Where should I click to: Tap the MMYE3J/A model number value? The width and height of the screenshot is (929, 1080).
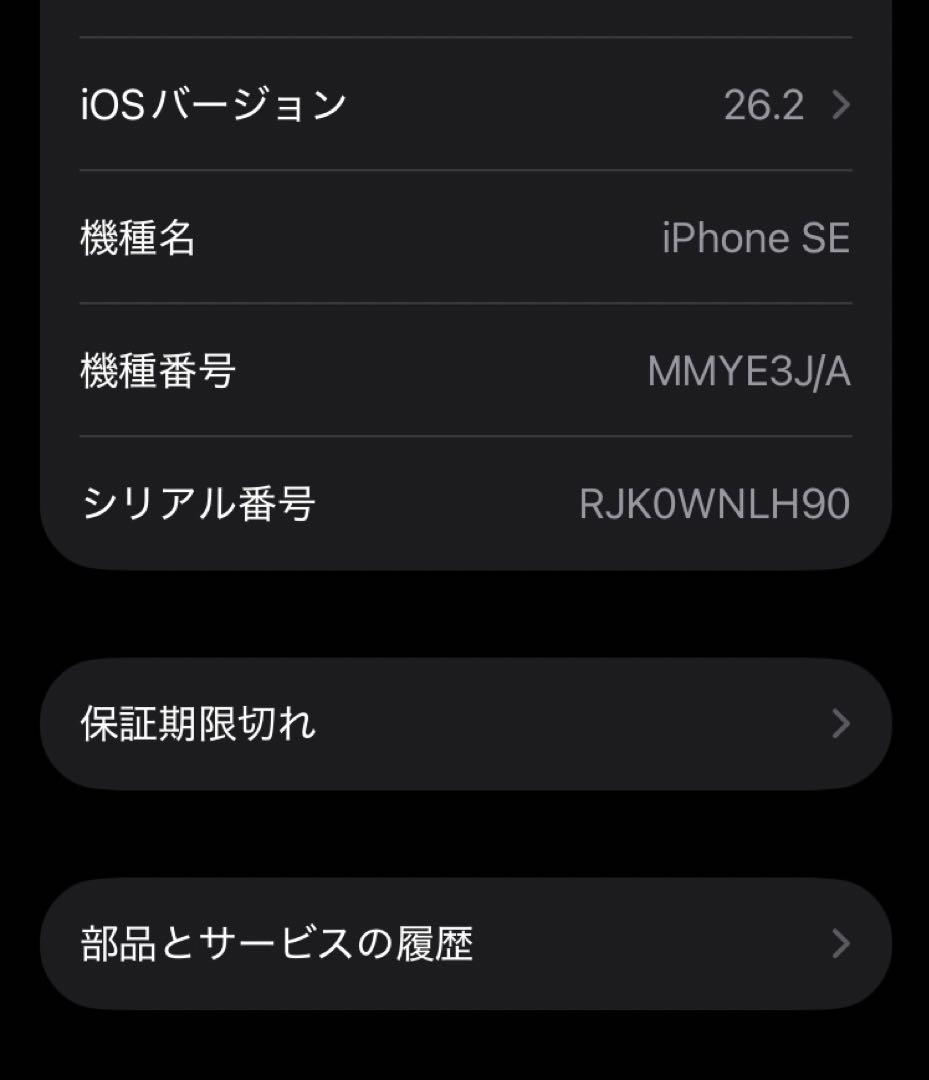tap(751, 371)
